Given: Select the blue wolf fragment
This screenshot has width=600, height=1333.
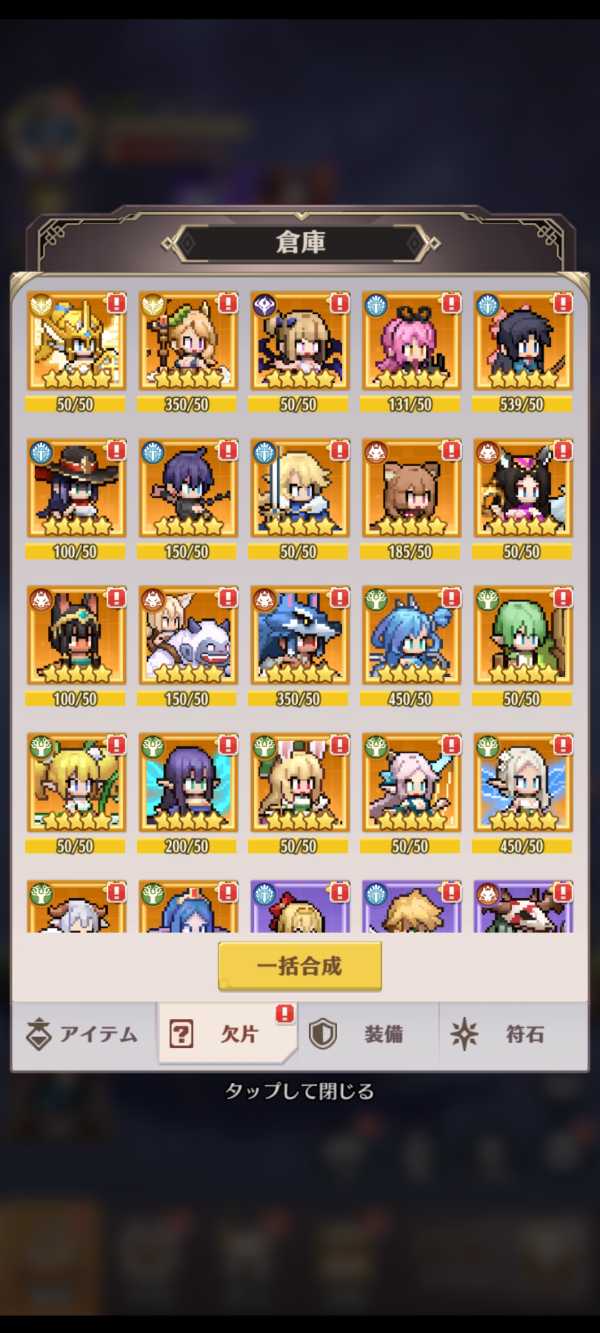Looking at the screenshot, I should [x=299, y=636].
